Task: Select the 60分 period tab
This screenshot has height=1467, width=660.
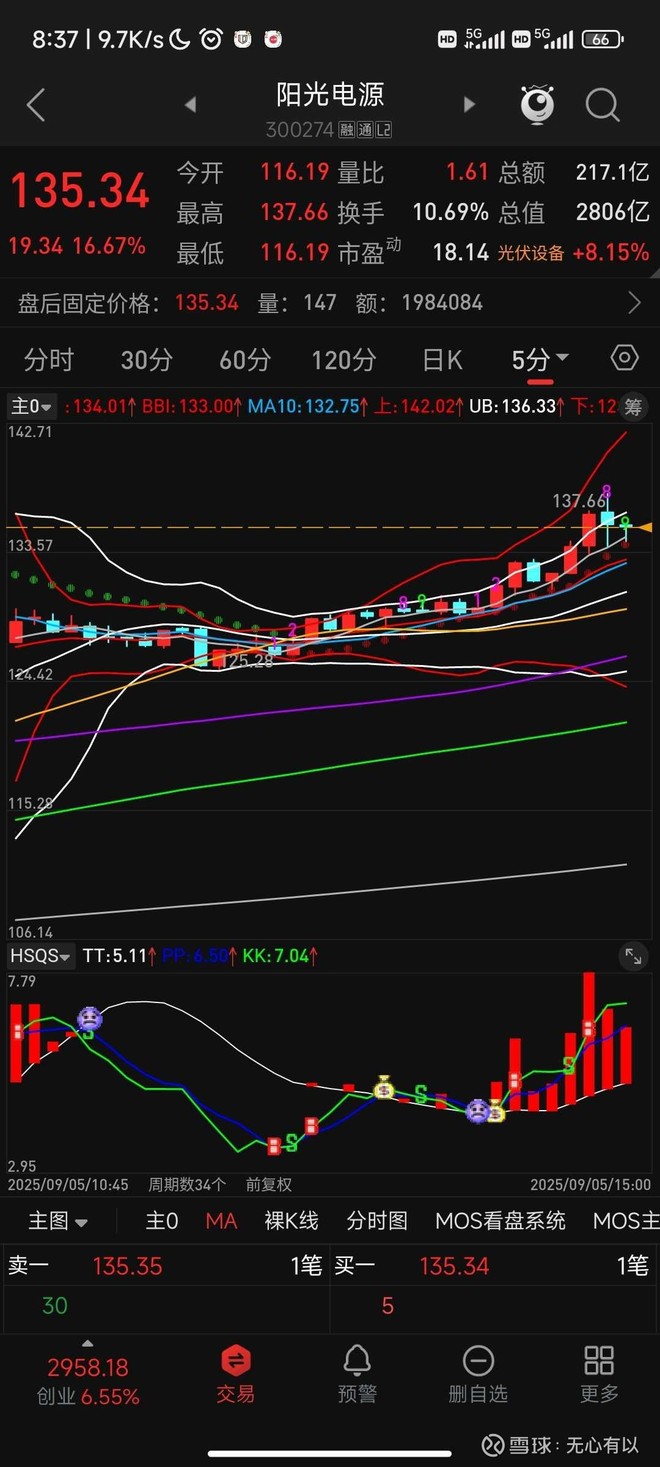Action: (244, 360)
